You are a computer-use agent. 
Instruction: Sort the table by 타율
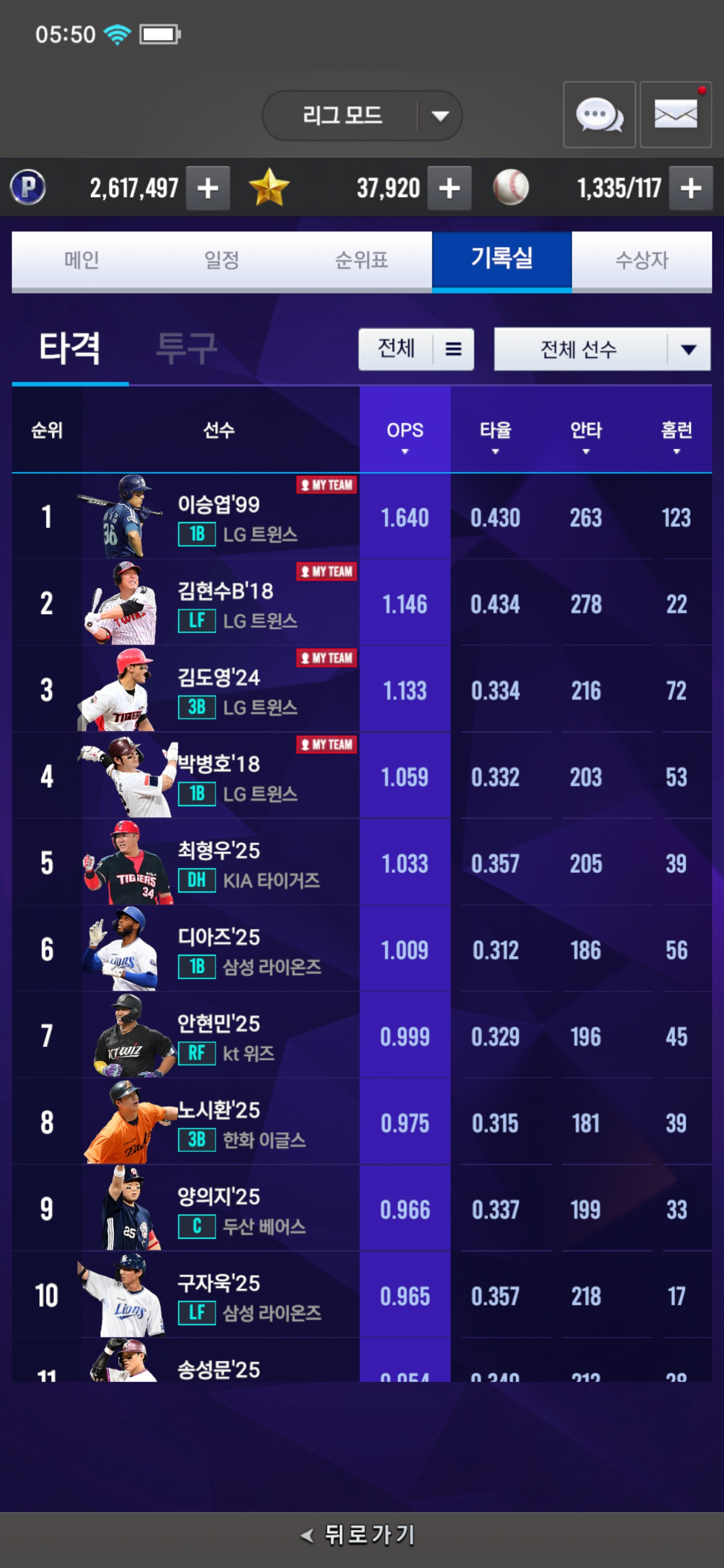495,435
